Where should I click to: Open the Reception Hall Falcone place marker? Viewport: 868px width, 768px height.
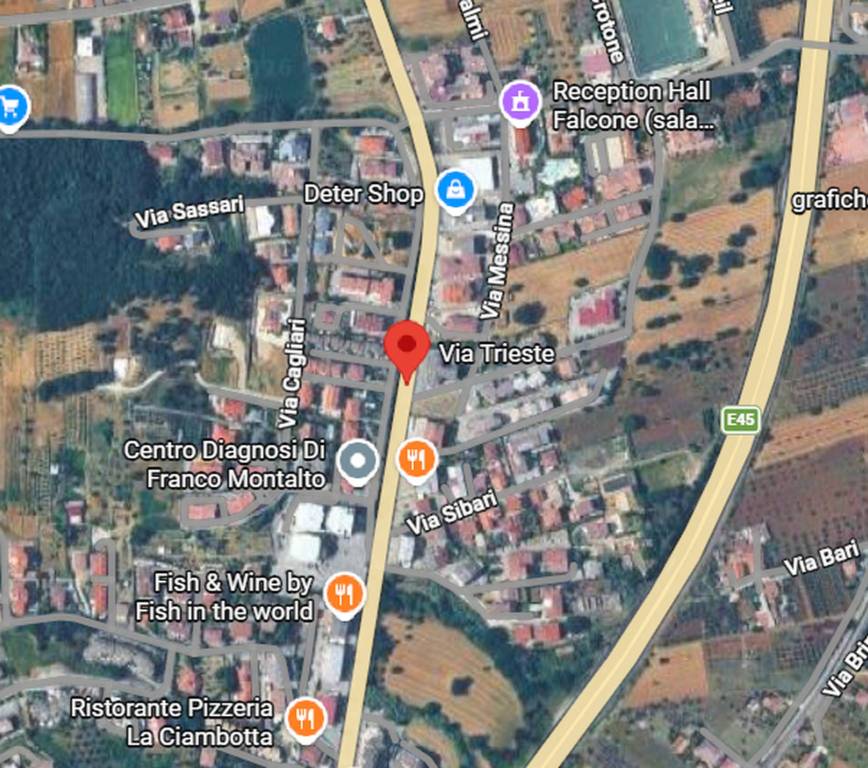tap(520, 102)
